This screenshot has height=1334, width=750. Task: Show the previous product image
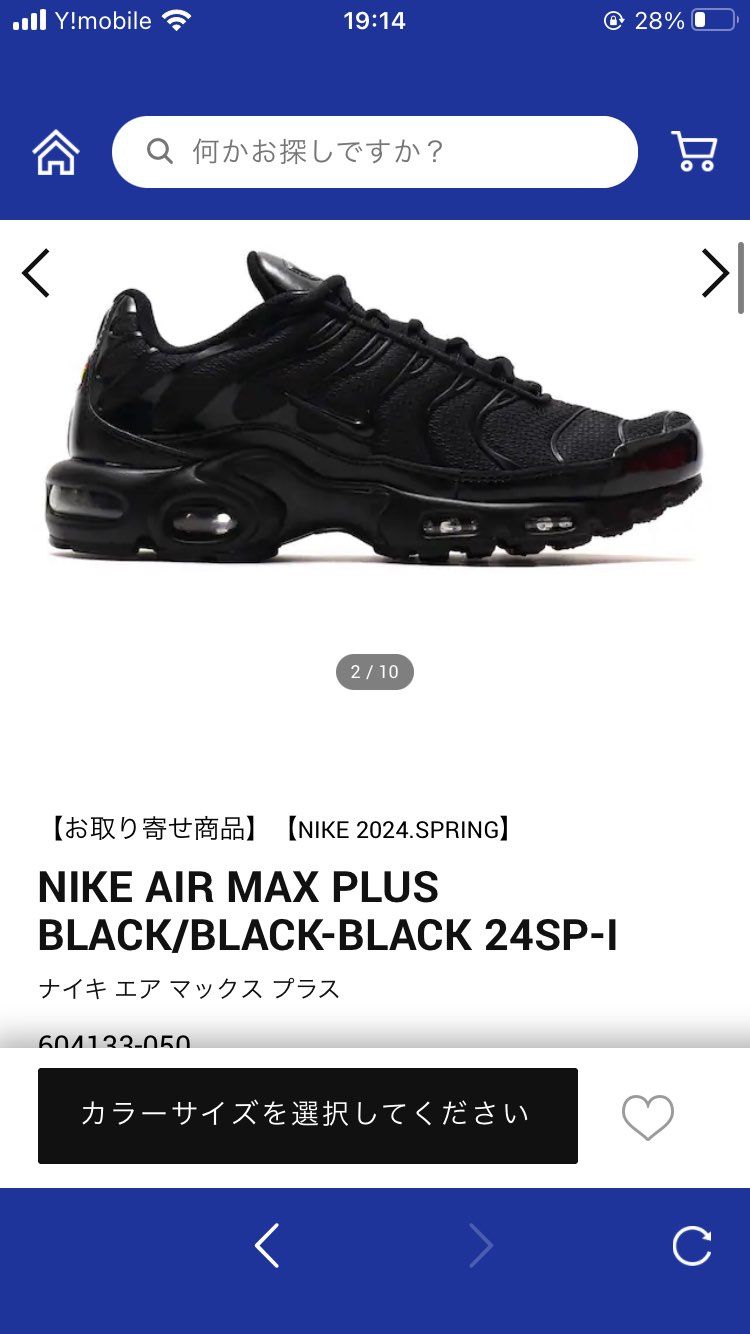(36, 273)
